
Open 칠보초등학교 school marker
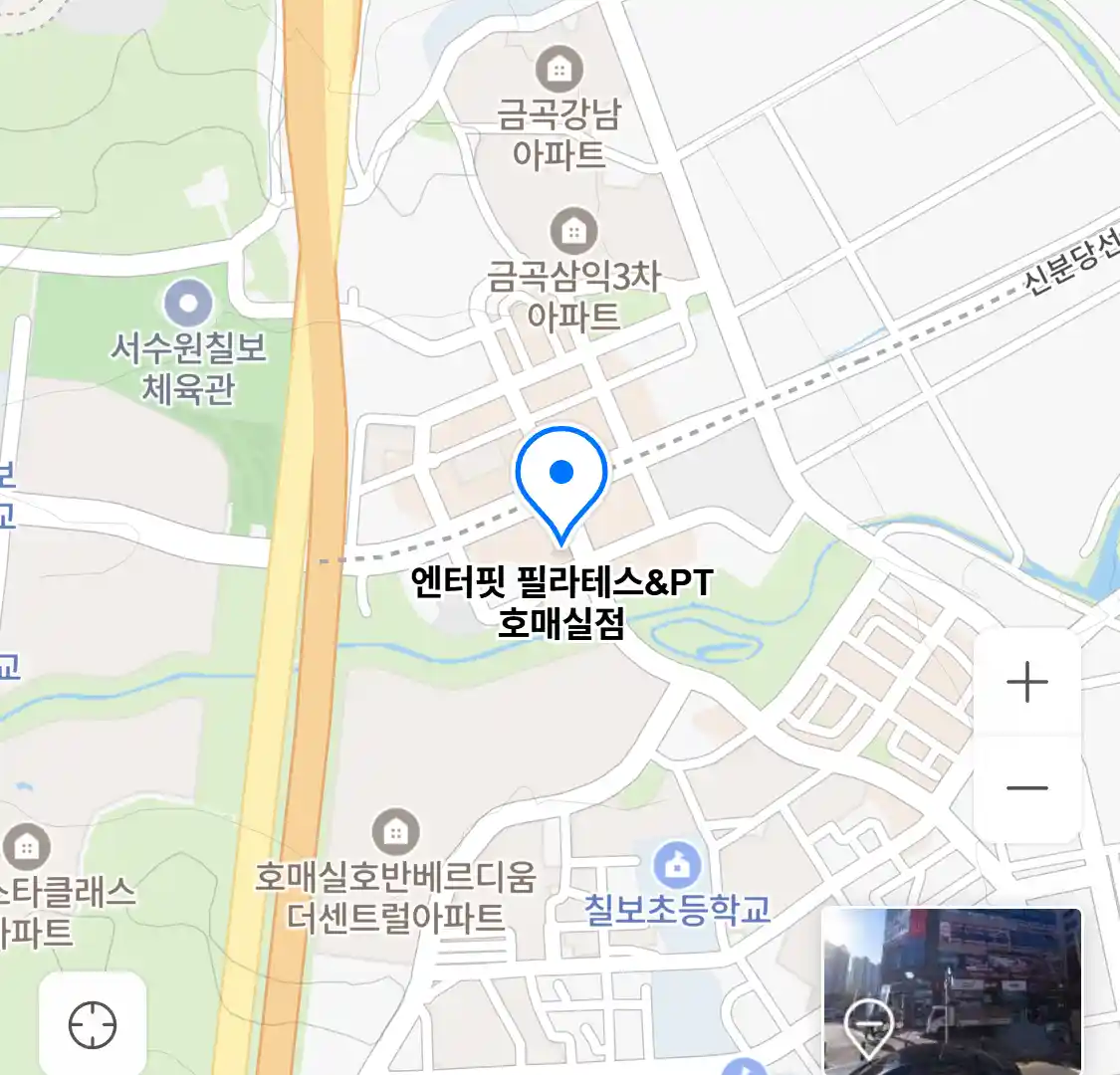[677, 865]
